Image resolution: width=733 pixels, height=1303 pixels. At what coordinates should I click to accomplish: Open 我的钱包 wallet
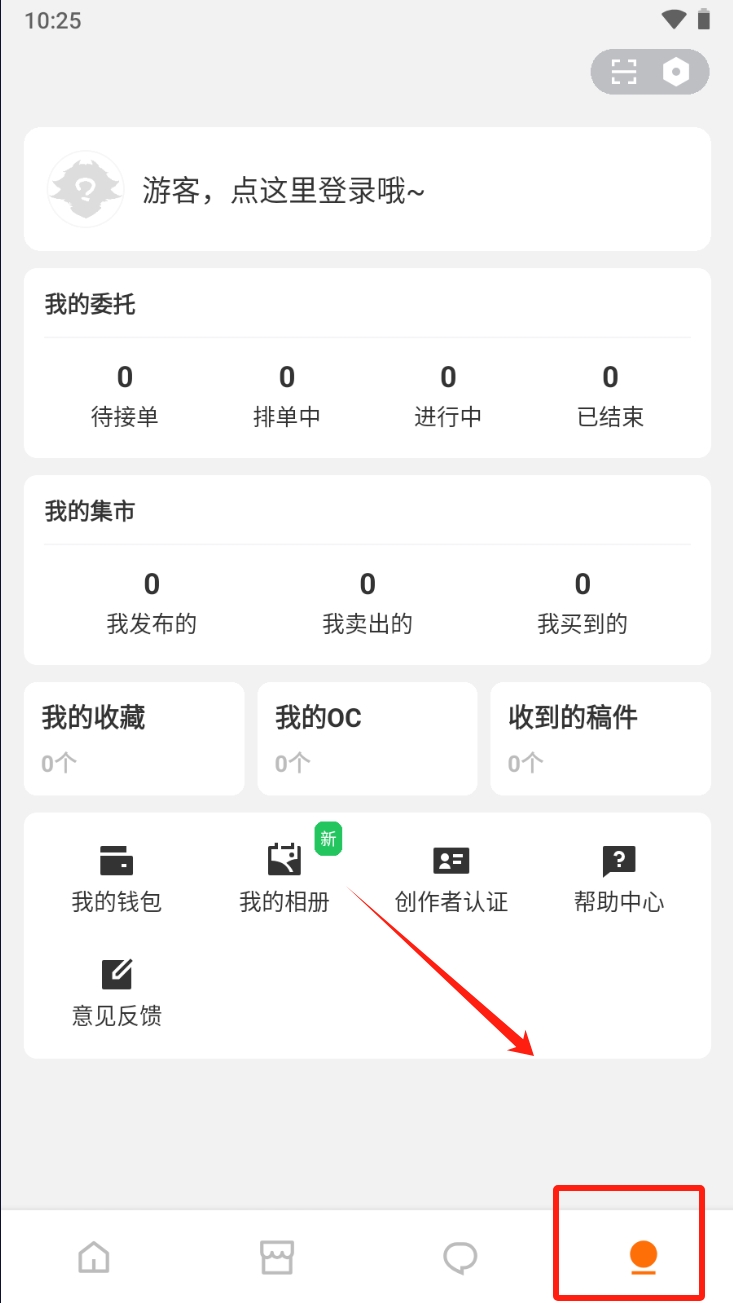coord(117,878)
